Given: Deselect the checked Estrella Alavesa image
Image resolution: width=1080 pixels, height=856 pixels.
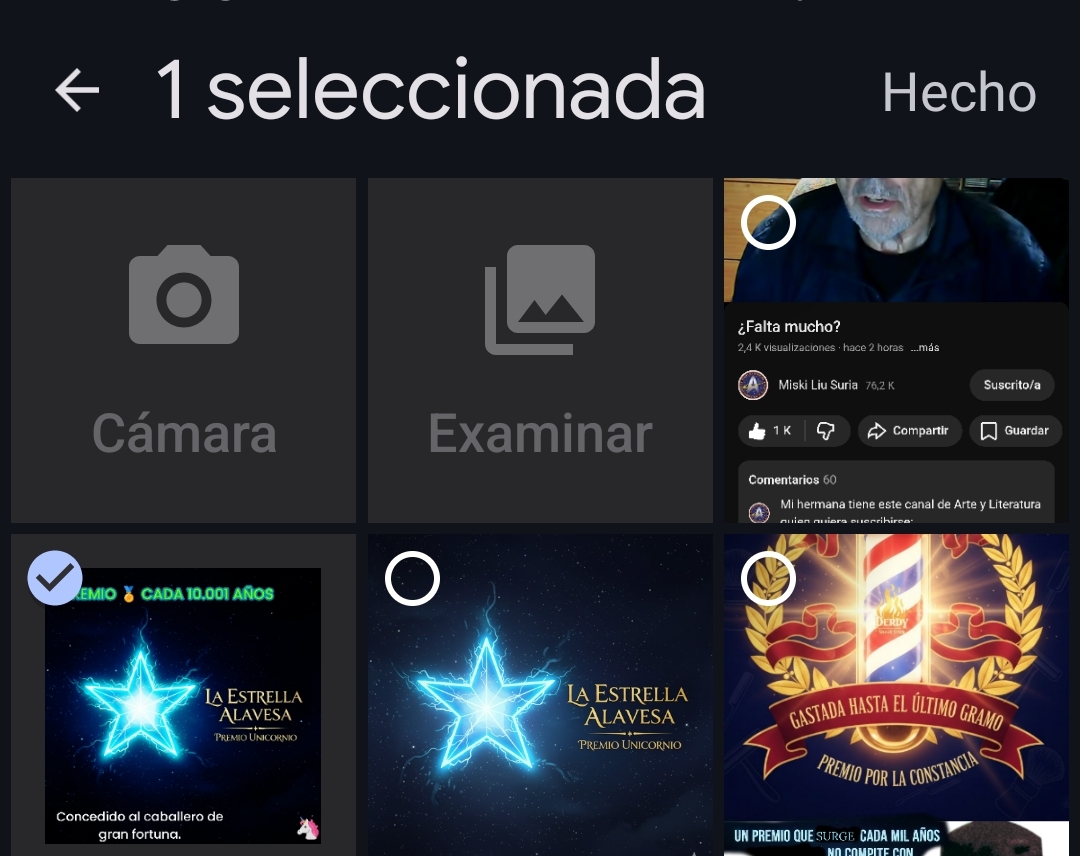Looking at the screenshot, I should (55, 578).
